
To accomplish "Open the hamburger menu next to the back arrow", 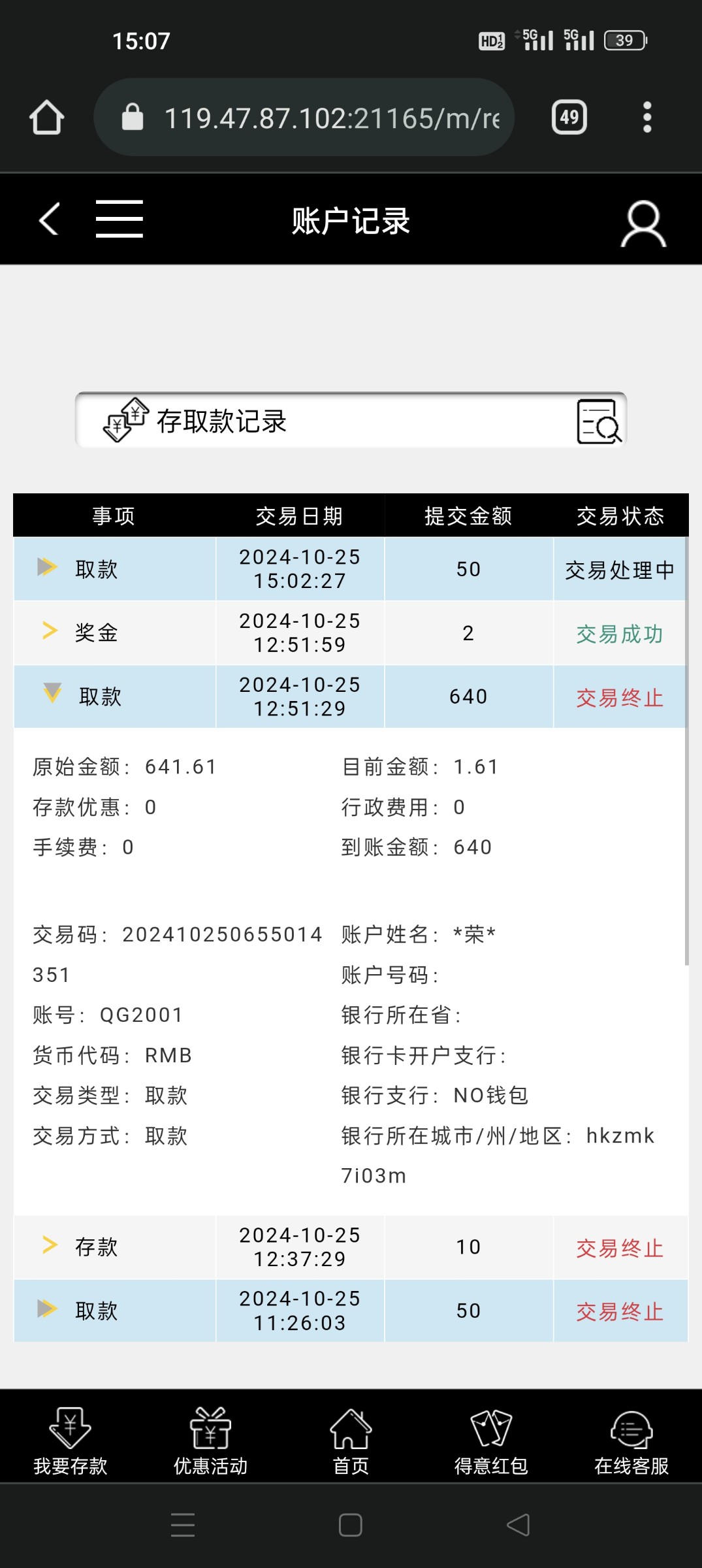I will [x=120, y=219].
